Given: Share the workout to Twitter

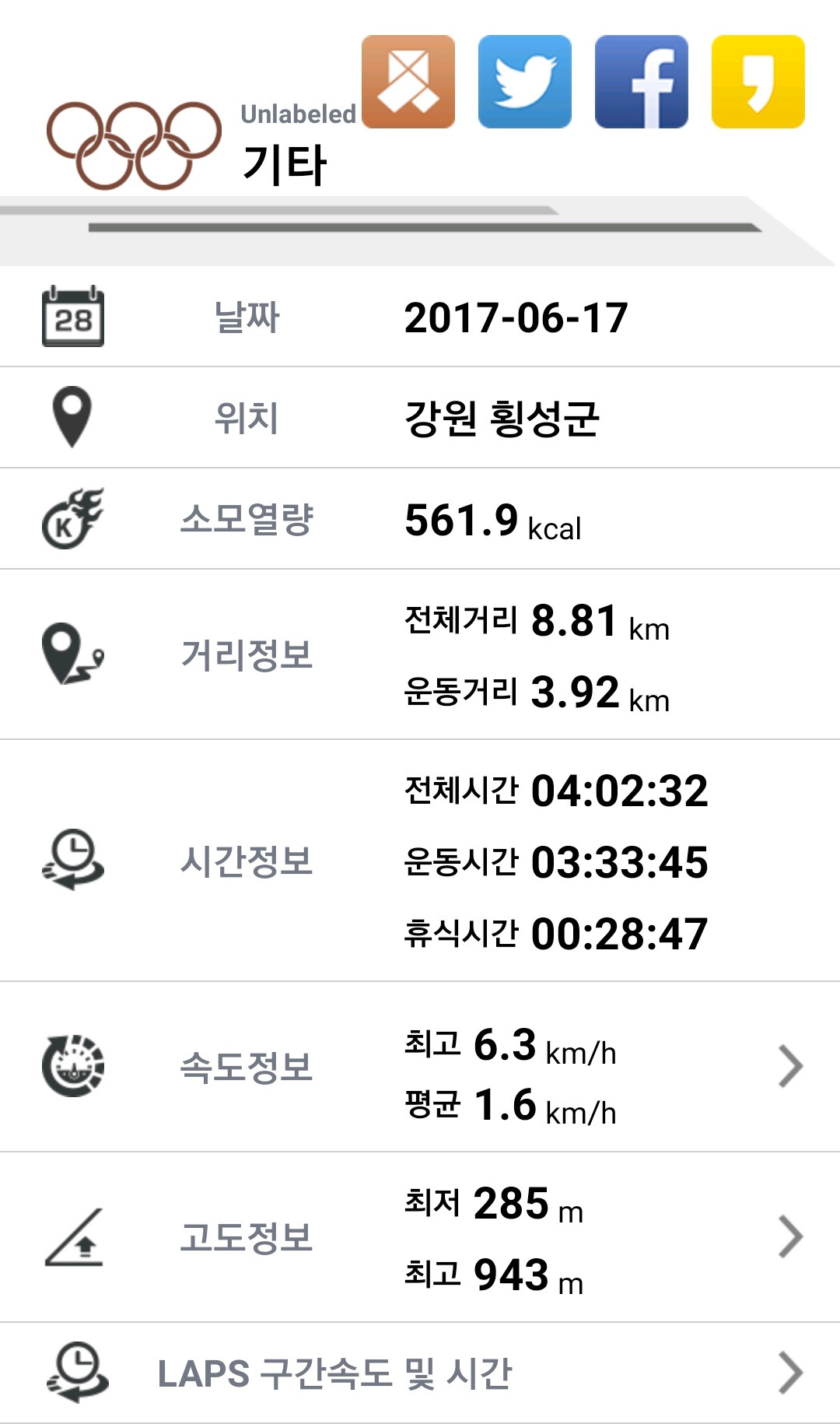Looking at the screenshot, I should tap(525, 82).
